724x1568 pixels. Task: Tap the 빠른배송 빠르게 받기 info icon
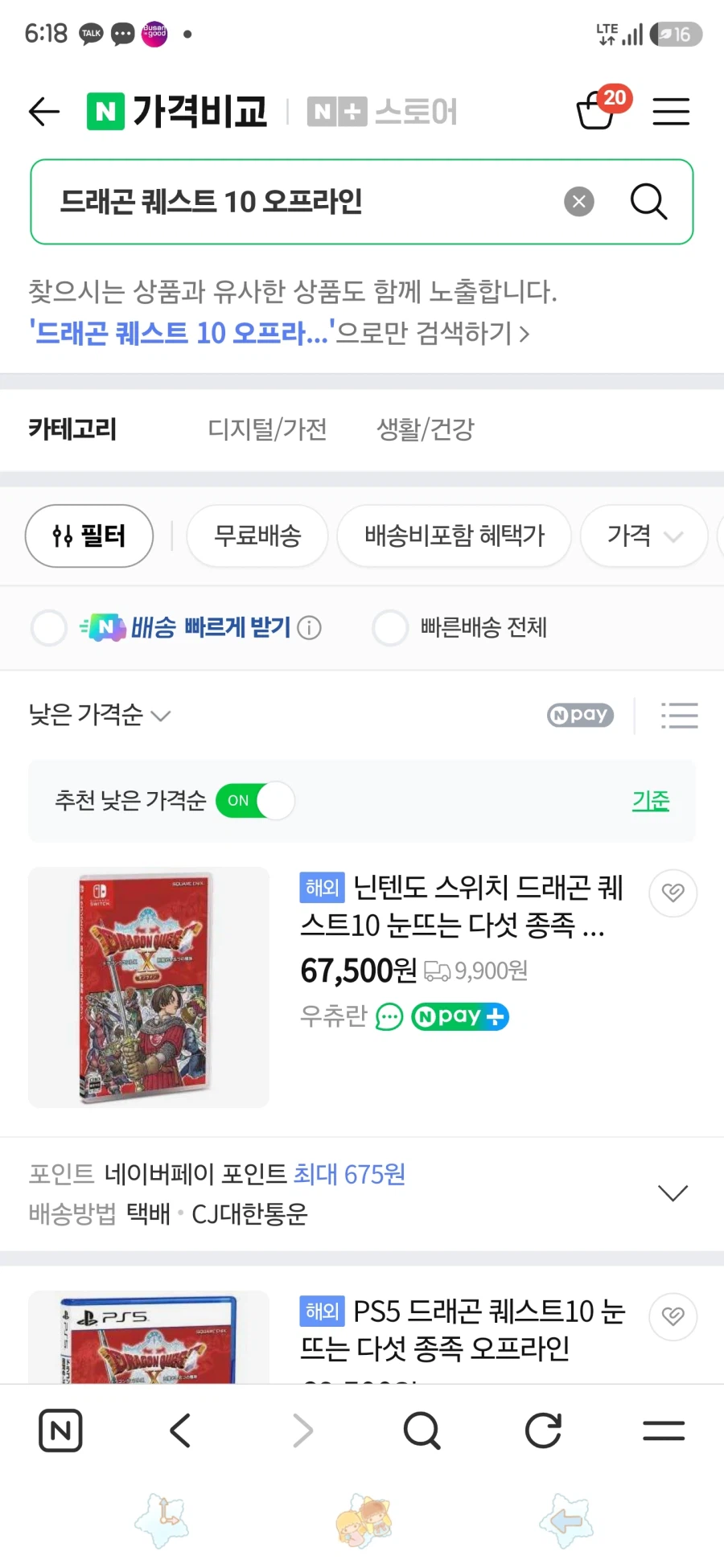[x=311, y=628]
